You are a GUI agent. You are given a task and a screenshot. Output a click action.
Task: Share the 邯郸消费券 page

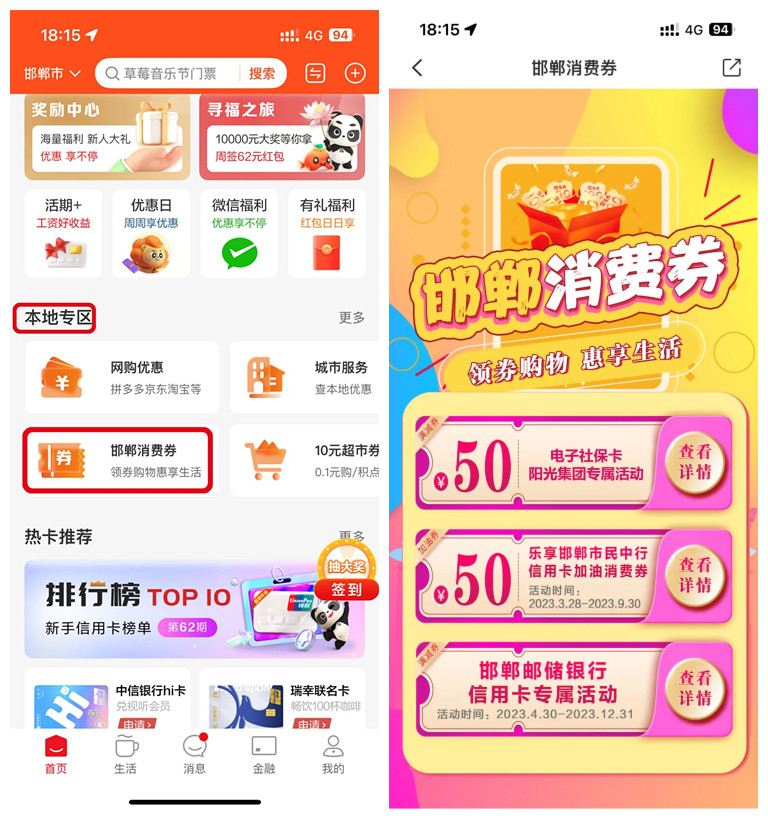[731, 68]
